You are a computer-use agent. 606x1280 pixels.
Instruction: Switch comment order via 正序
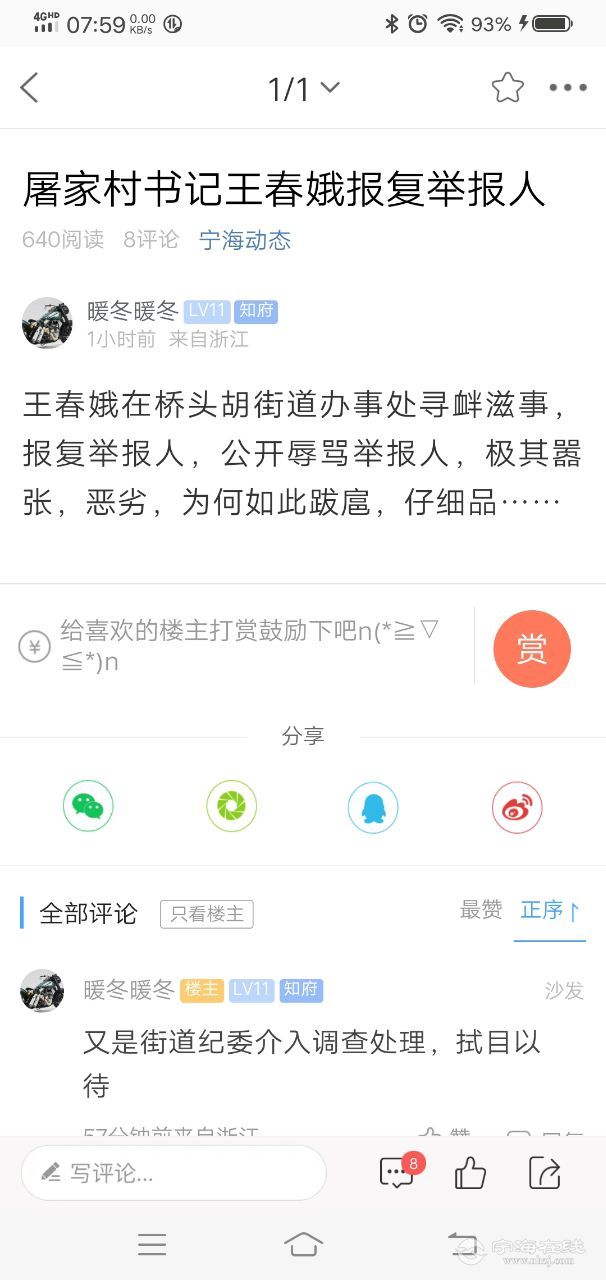[x=549, y=910]
